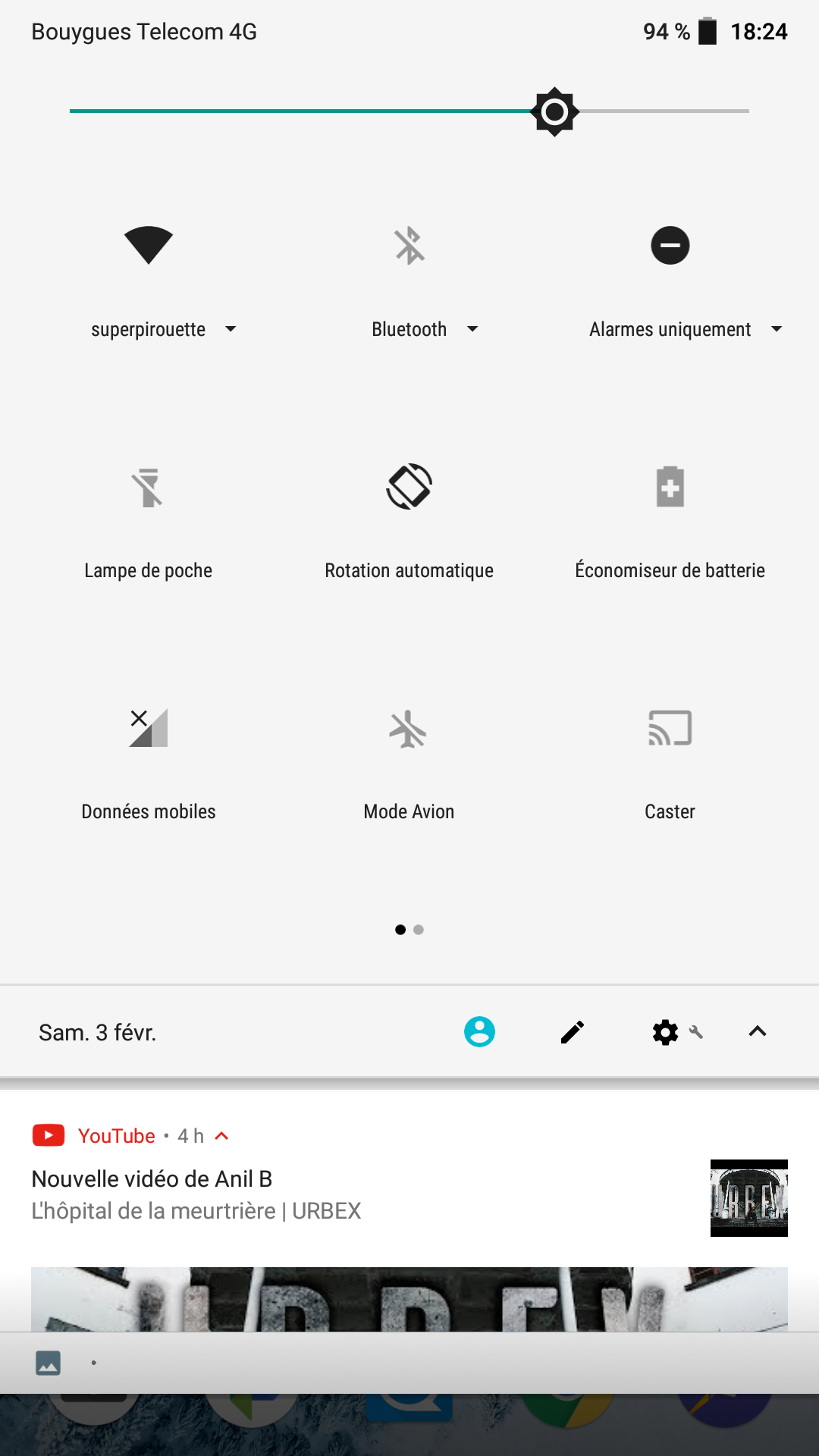Screen dimensions: 819x1456
Task: Open settings with the gear icon
Action: click(x=666, y=1032)
